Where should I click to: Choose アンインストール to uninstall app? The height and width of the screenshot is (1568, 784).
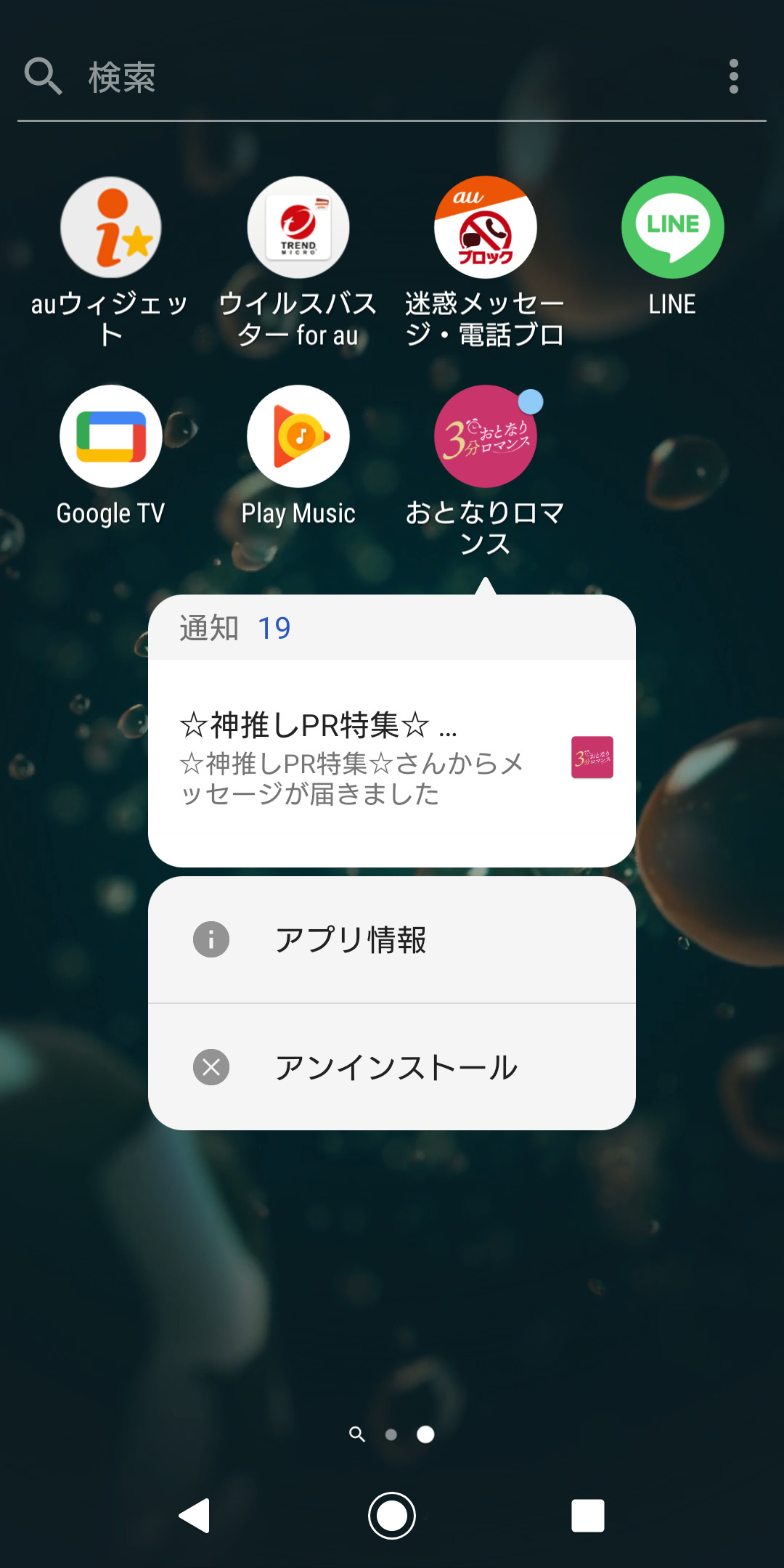click(392, 1067)
